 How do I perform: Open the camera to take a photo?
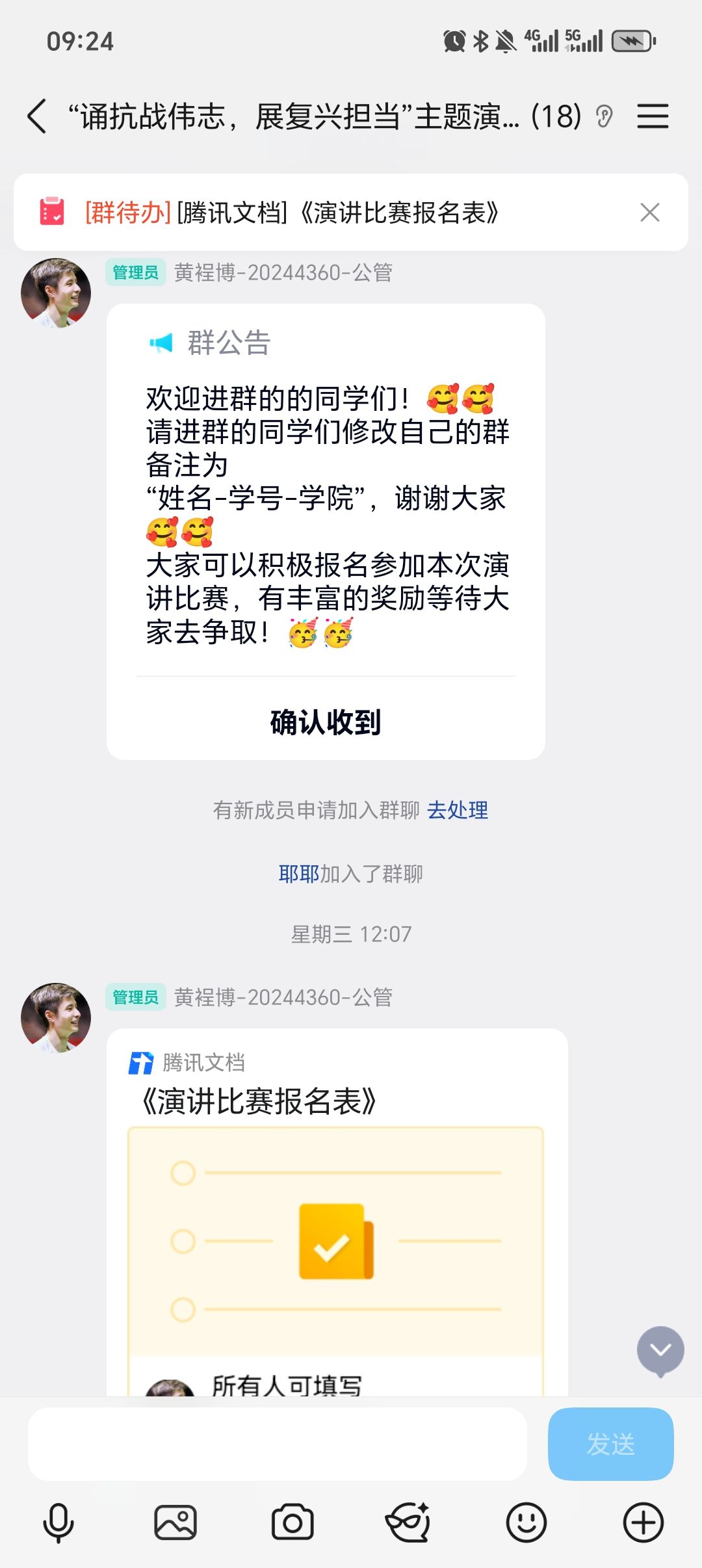click(x=292, y=1522)
